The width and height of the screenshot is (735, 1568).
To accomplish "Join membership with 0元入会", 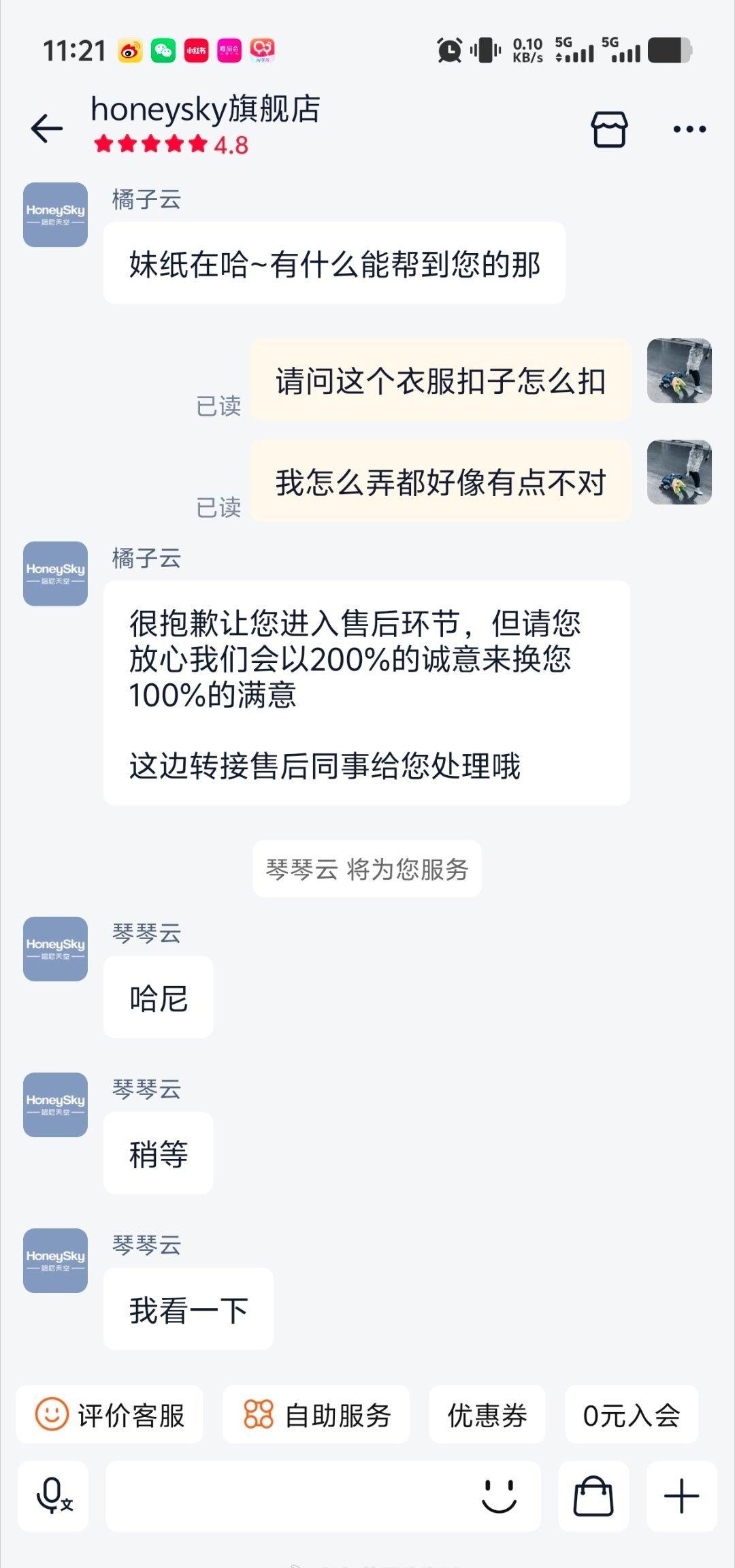I will pos(632,1414).
